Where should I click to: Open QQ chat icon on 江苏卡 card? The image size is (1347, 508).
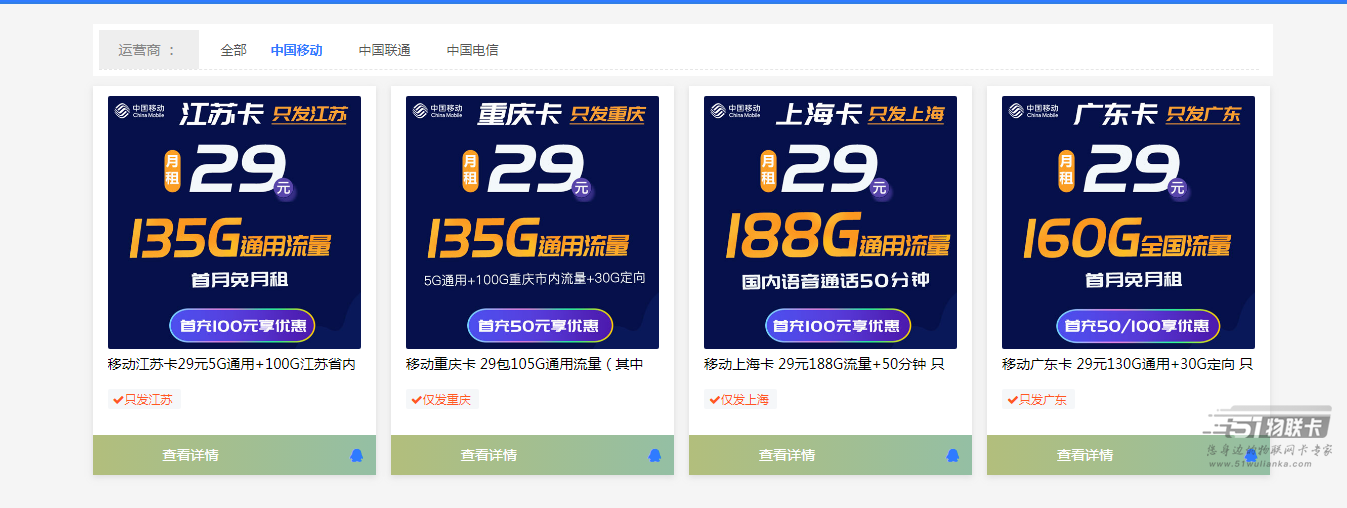(356, 455)
